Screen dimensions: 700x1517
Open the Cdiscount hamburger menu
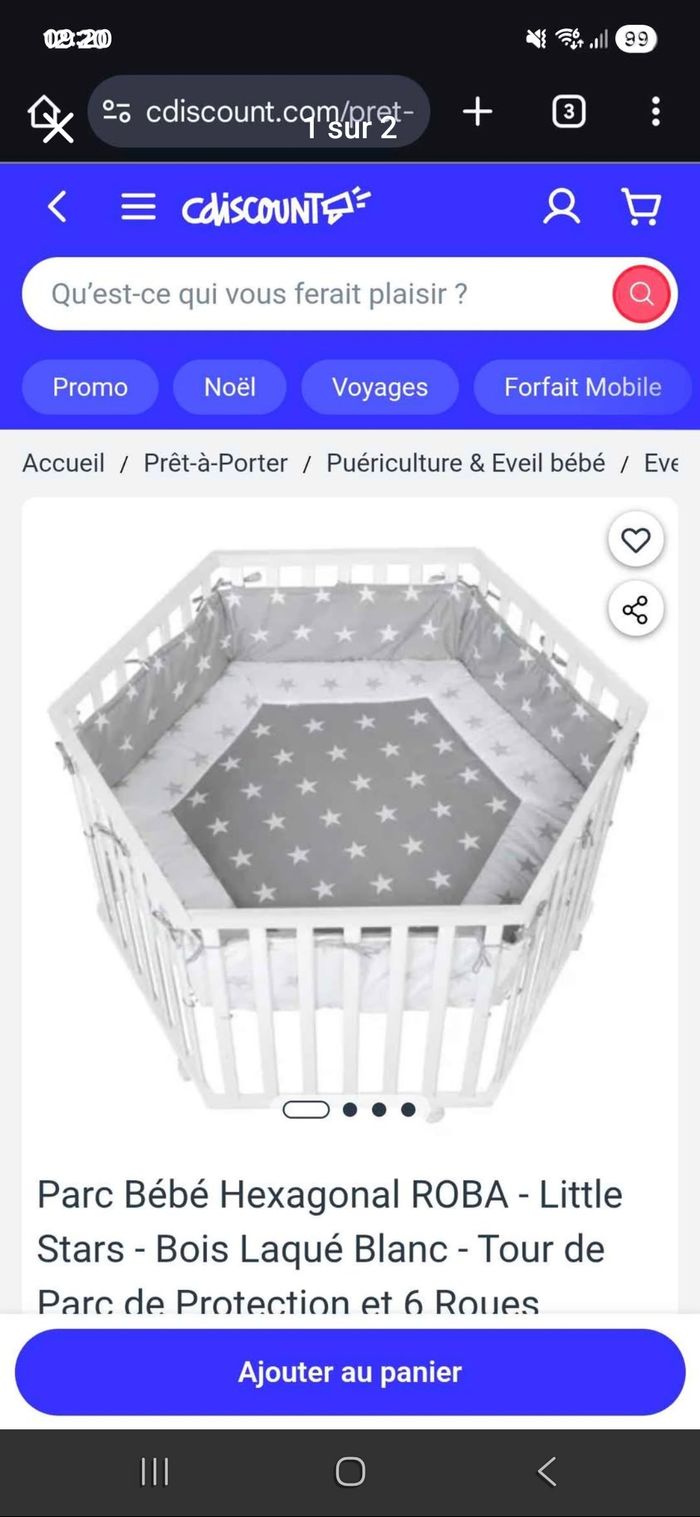pyautogui.click(x=138, y=207)
